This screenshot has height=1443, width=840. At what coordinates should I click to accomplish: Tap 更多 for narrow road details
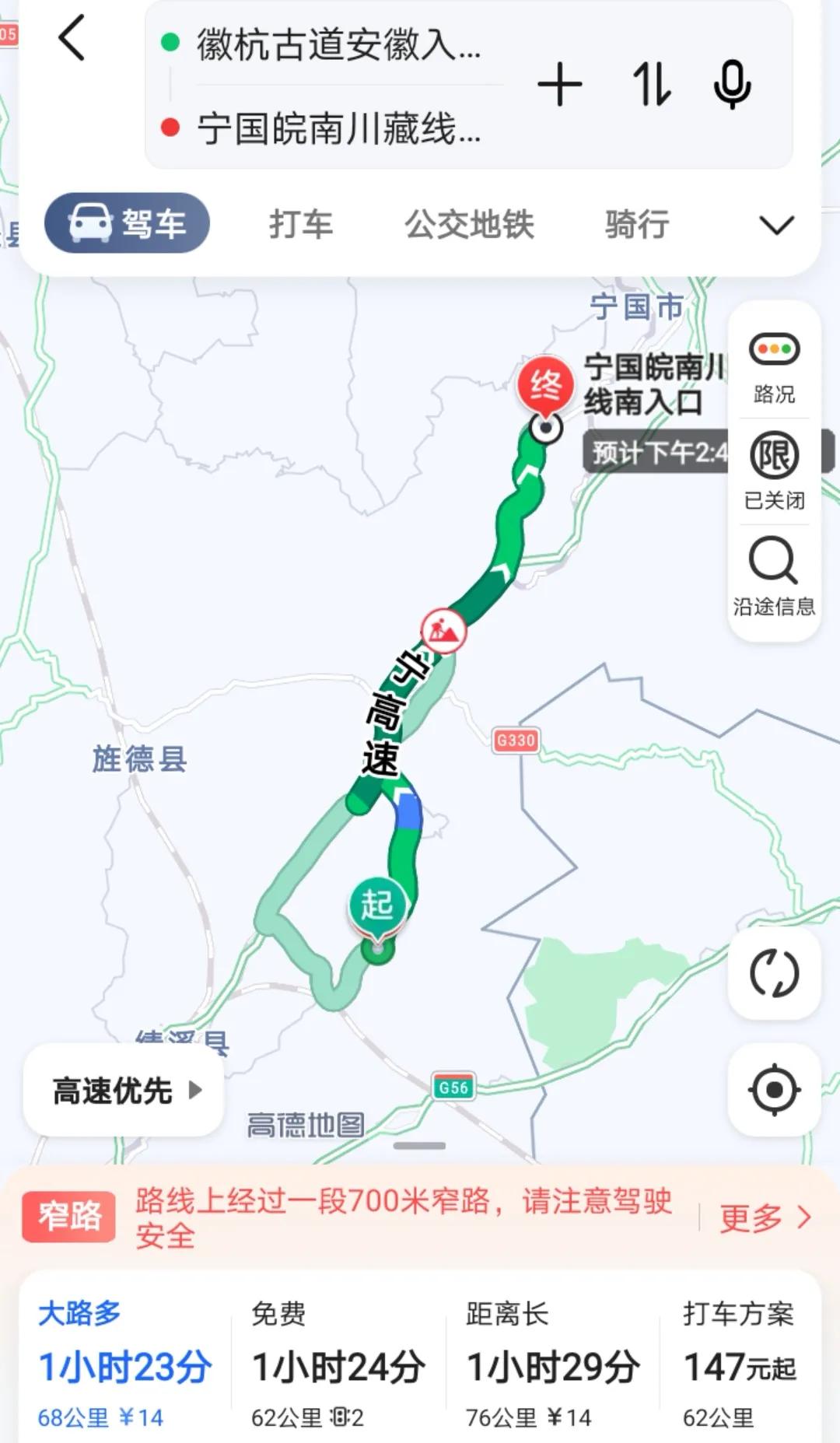coord(765,1217)
